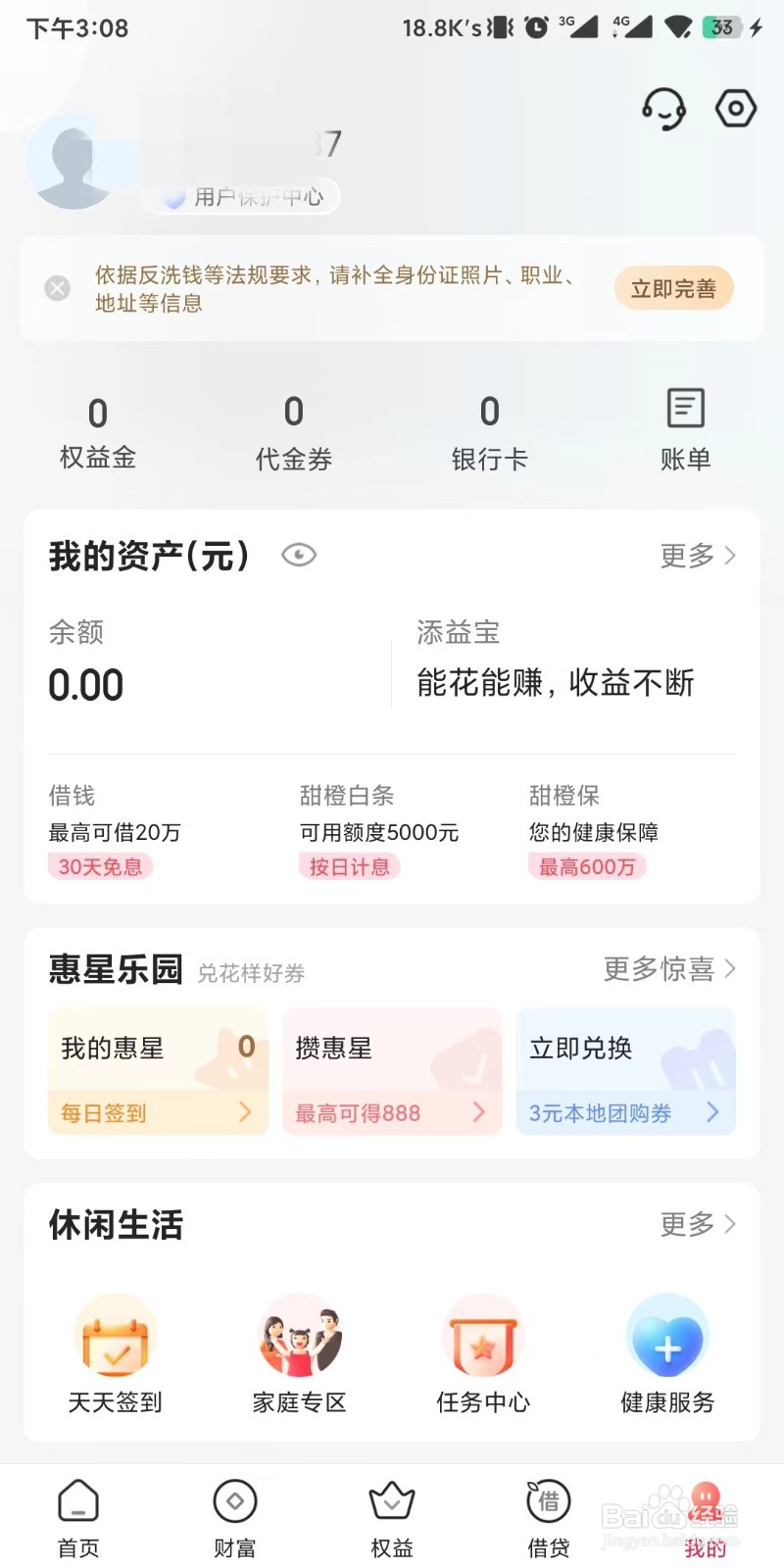Open 任务中心 task center
Viewport: 784px width, 1568px height.
tap(483, 1354)
